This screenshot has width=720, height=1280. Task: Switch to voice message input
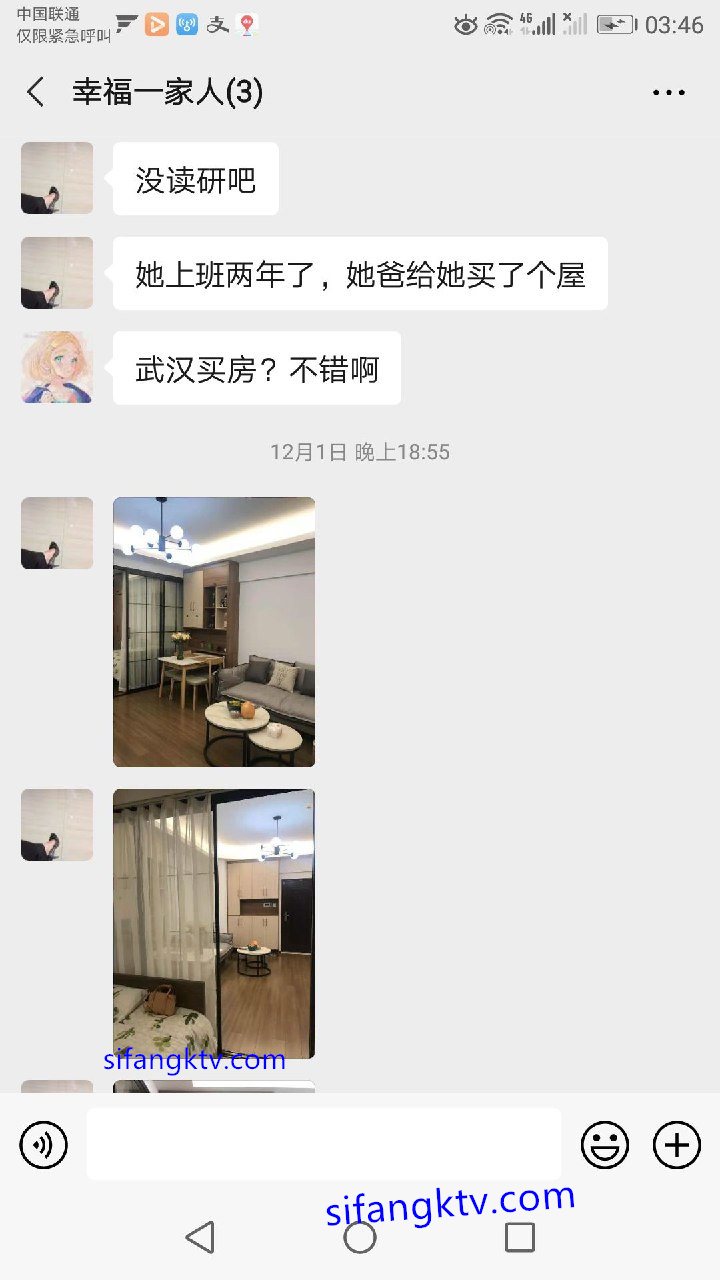[44, 1144]
